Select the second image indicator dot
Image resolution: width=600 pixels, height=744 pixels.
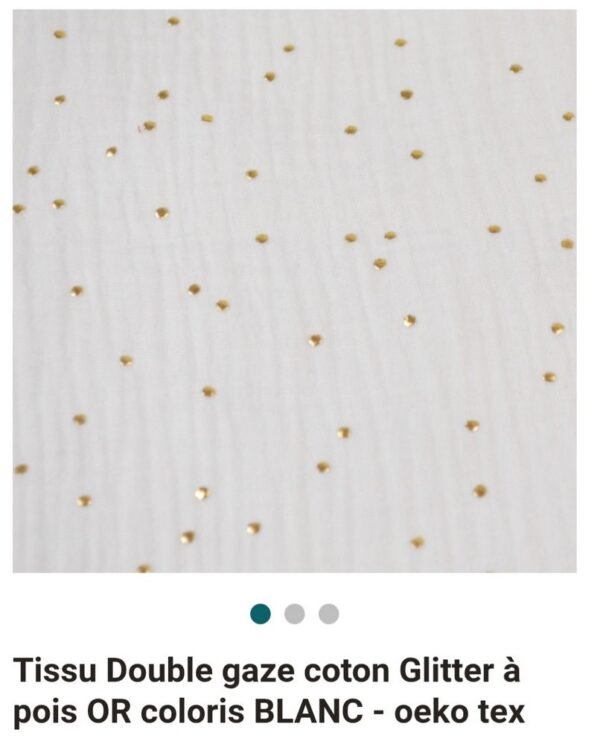click(294, 614)
